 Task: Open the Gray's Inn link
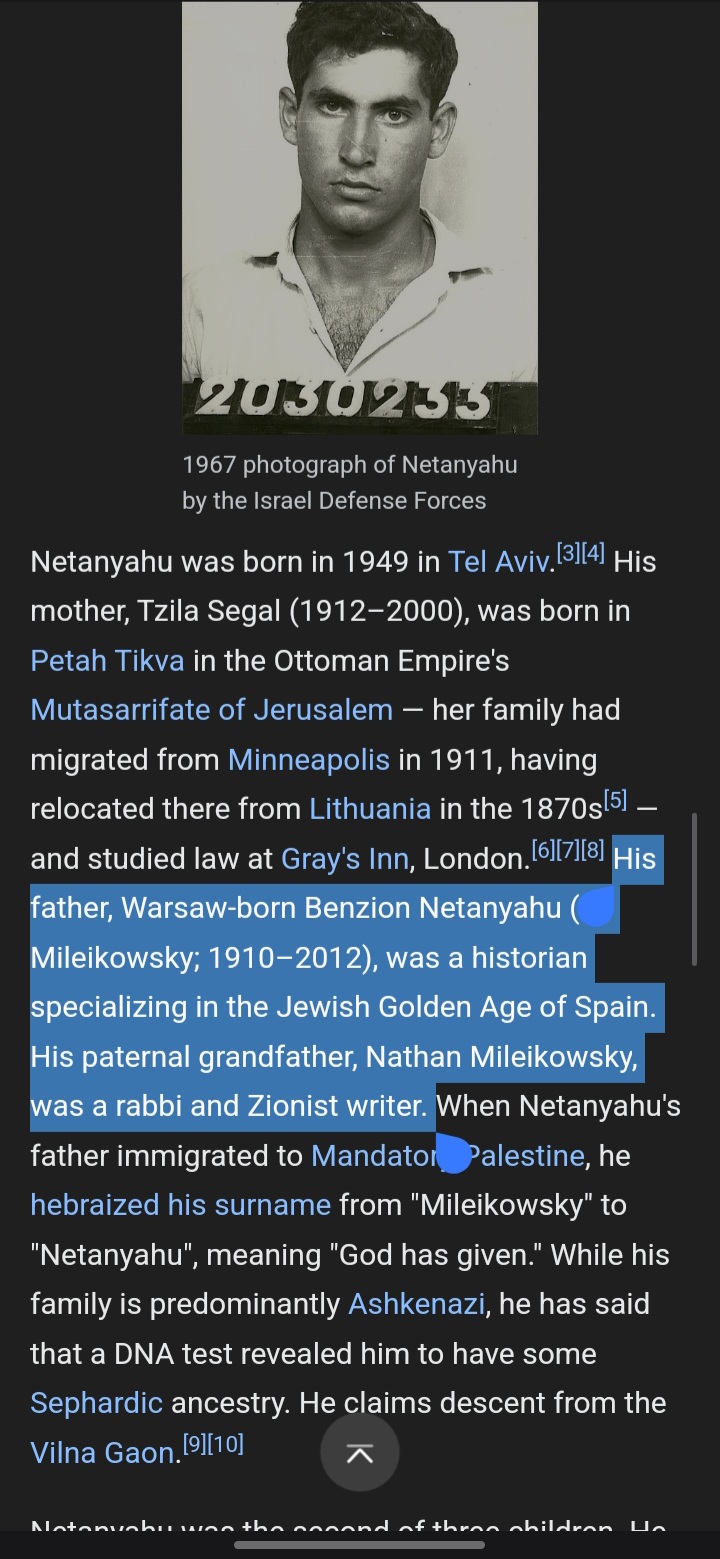point(345,859)
